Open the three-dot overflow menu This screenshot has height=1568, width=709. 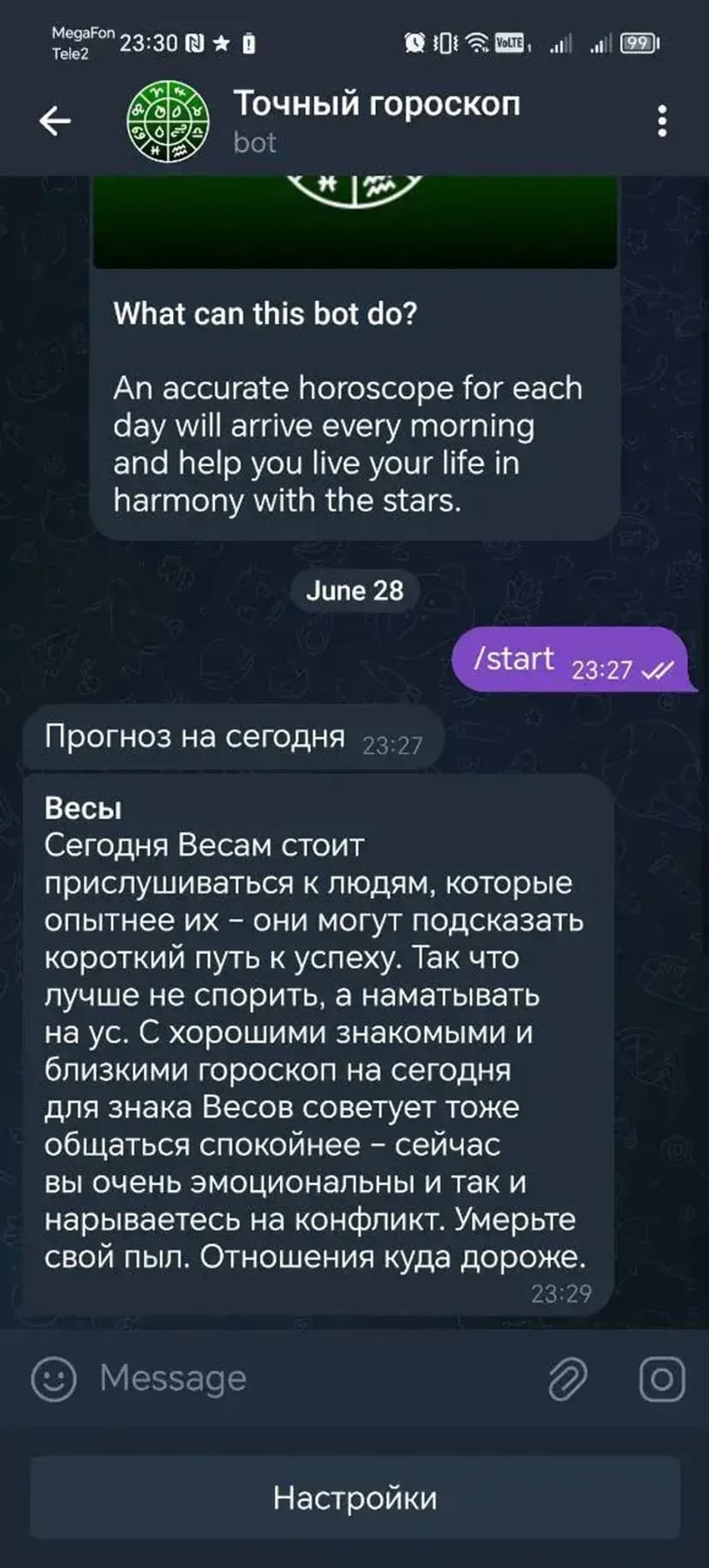coord(661,121)
